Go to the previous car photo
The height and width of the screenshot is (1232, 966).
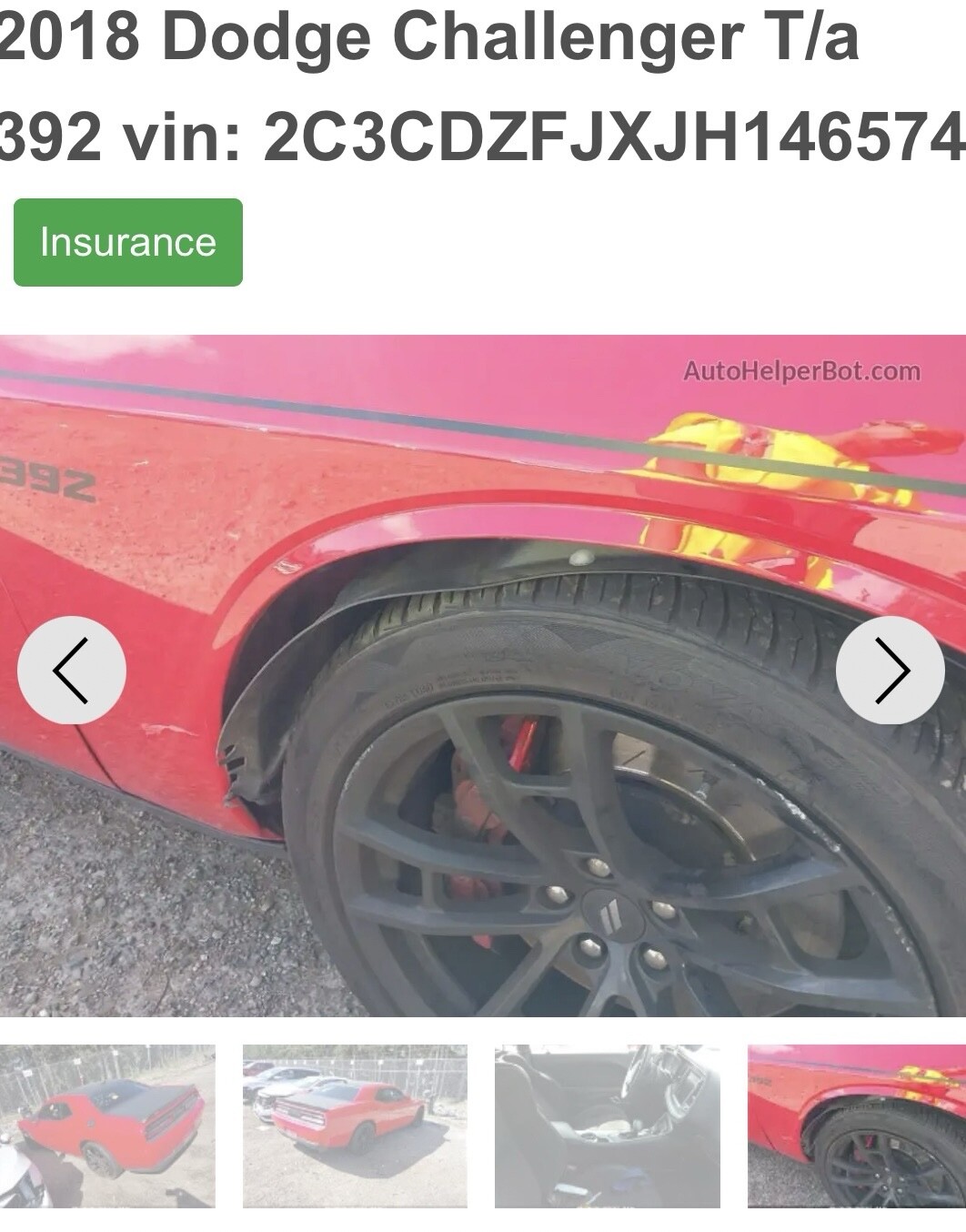click(72, 671)
